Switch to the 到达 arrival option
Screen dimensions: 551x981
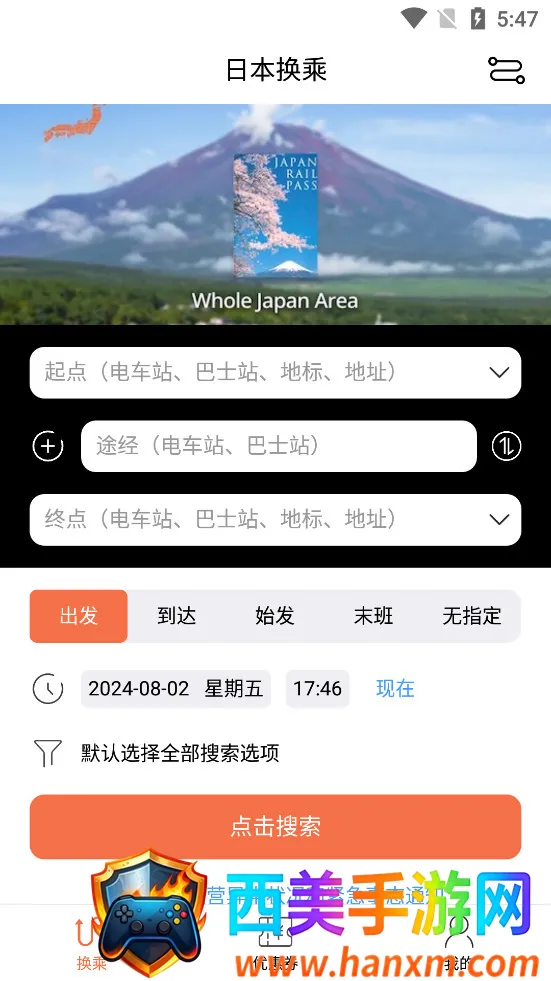click(x=177, y=616)
